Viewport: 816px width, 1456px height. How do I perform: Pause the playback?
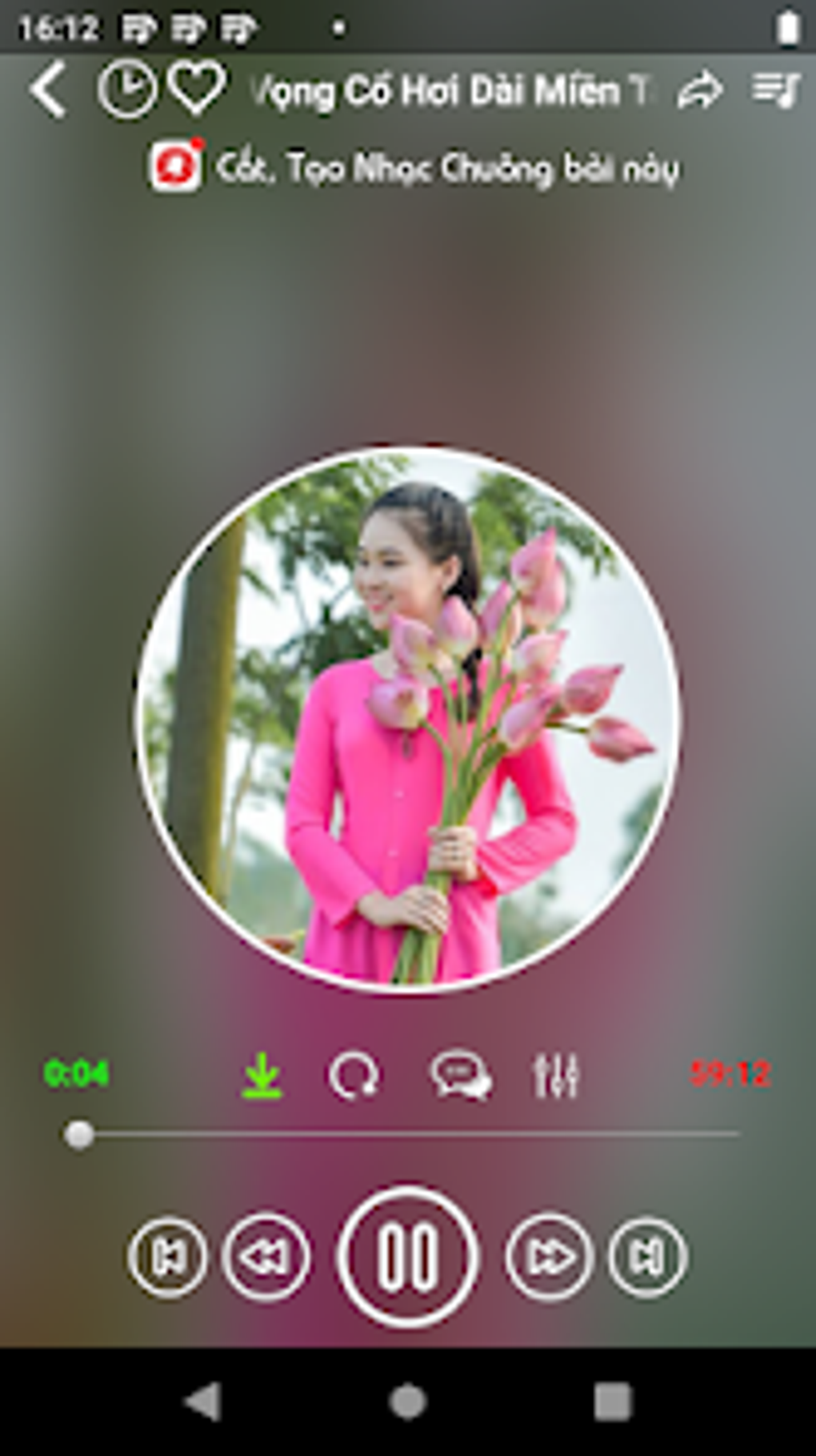(x=407, y=1257)
